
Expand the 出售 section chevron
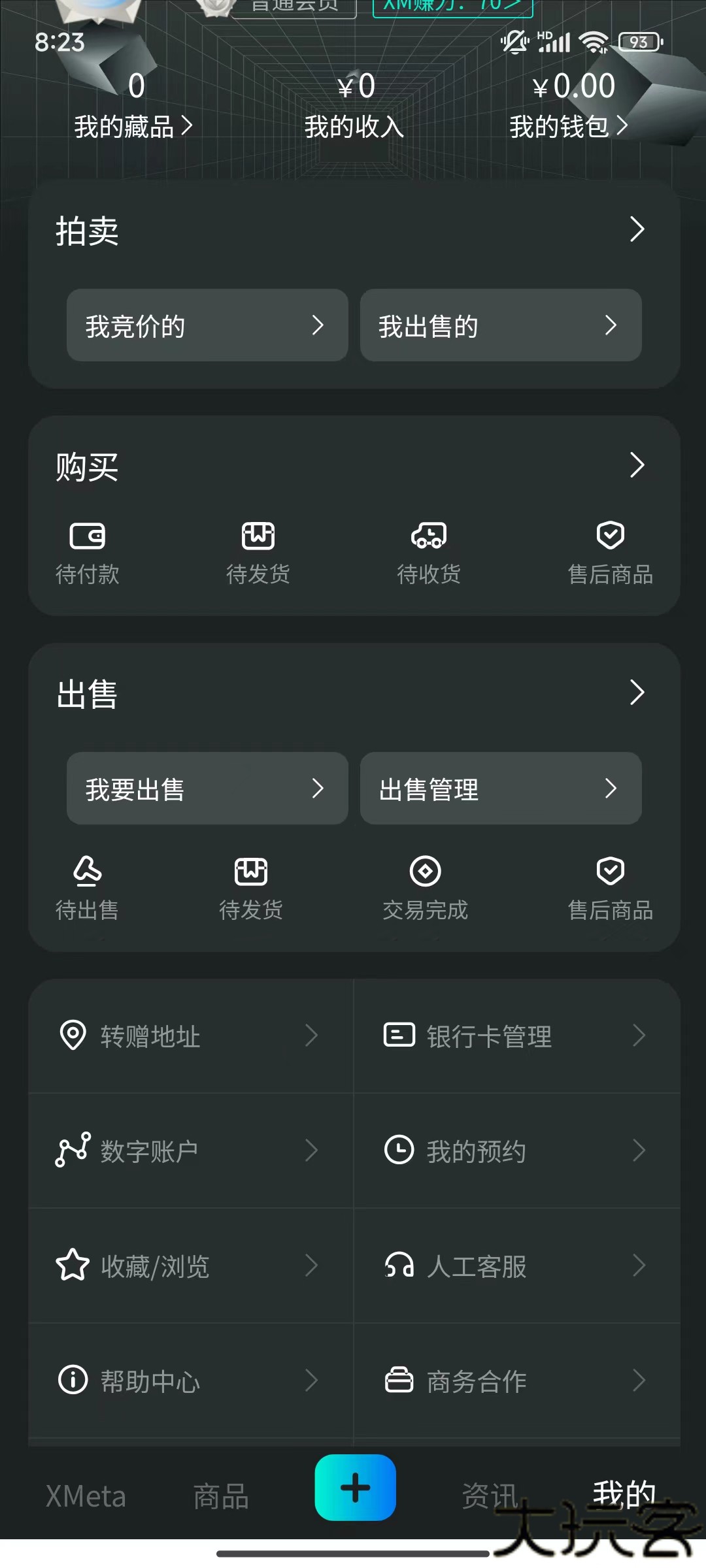(637, 693)
